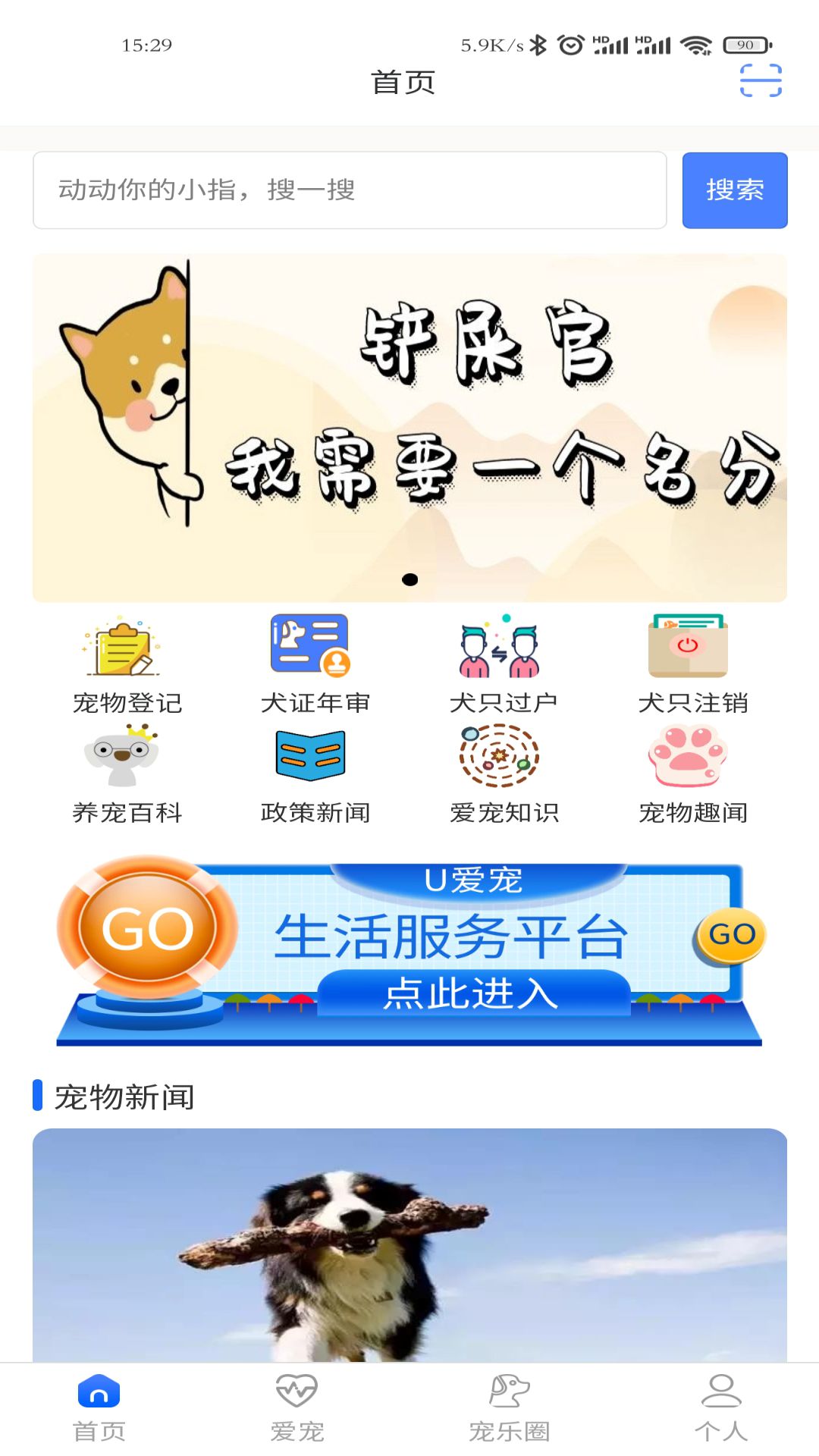Open the 铲屎官 banner
The width and height of the screenshot is (819, 1456).
pyautogui.click(x=409, y=428)
